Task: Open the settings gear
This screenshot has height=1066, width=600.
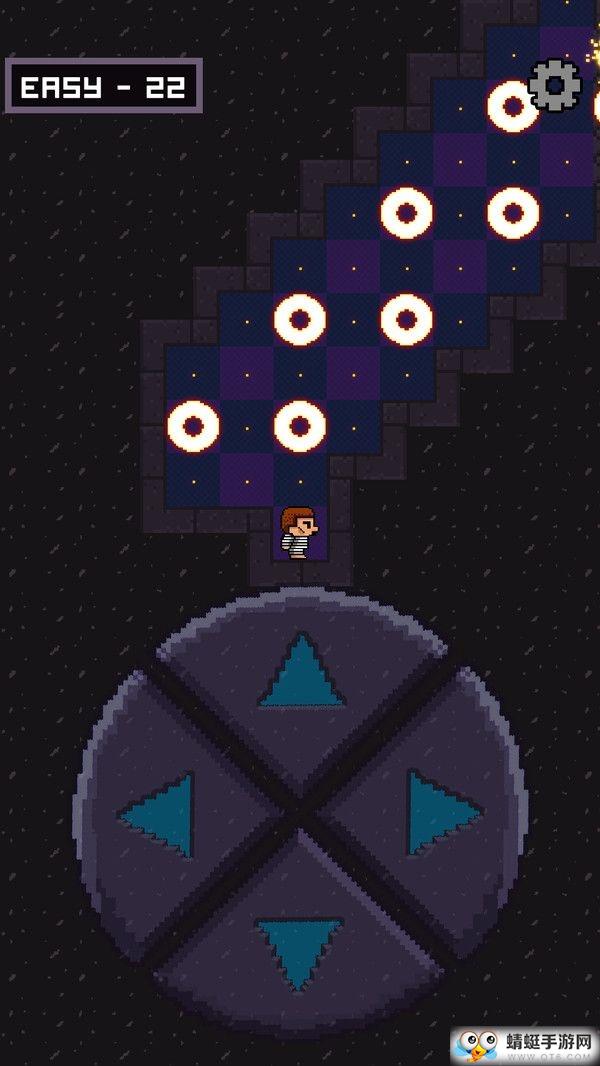Action: (x=555, y=85)
